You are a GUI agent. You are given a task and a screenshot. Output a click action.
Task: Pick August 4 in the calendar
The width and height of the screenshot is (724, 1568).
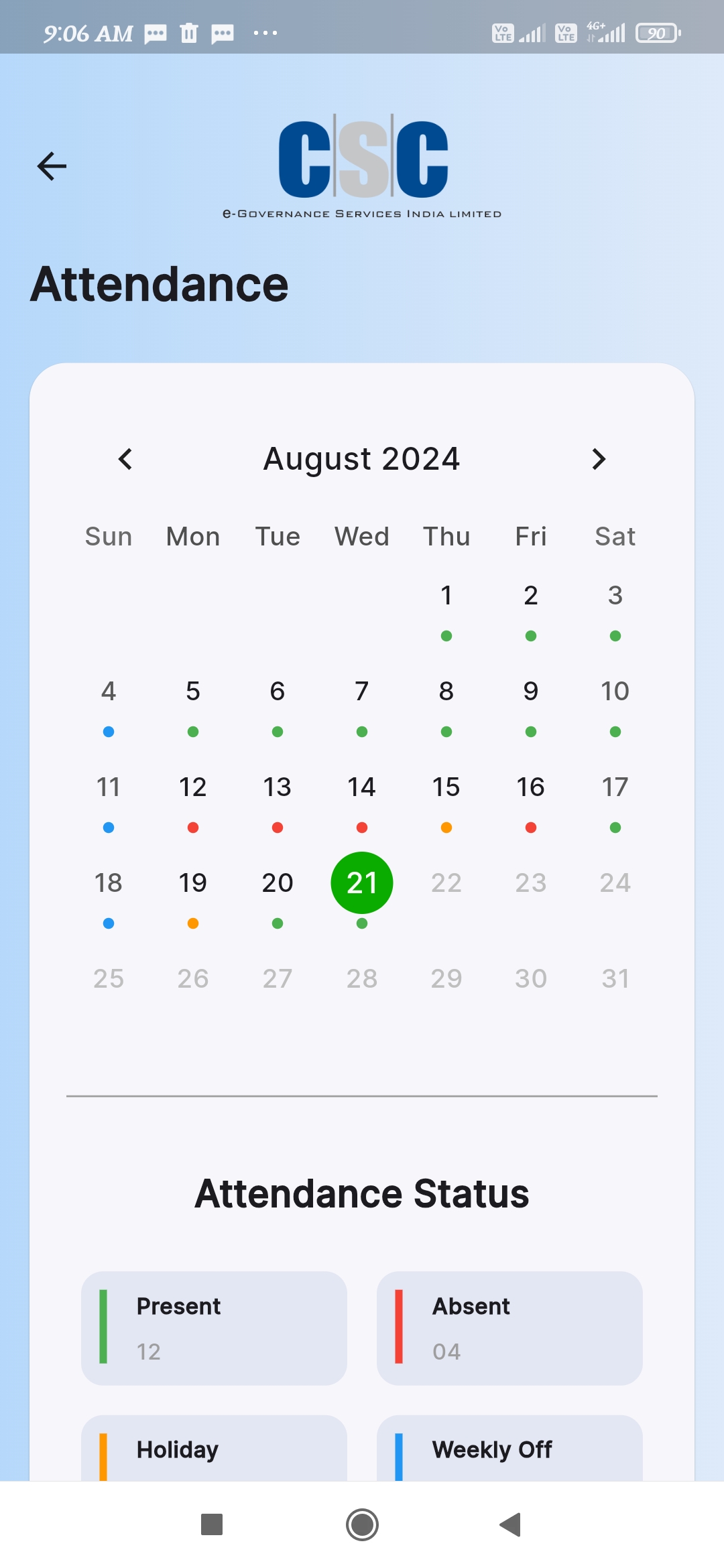coord(109,691)
